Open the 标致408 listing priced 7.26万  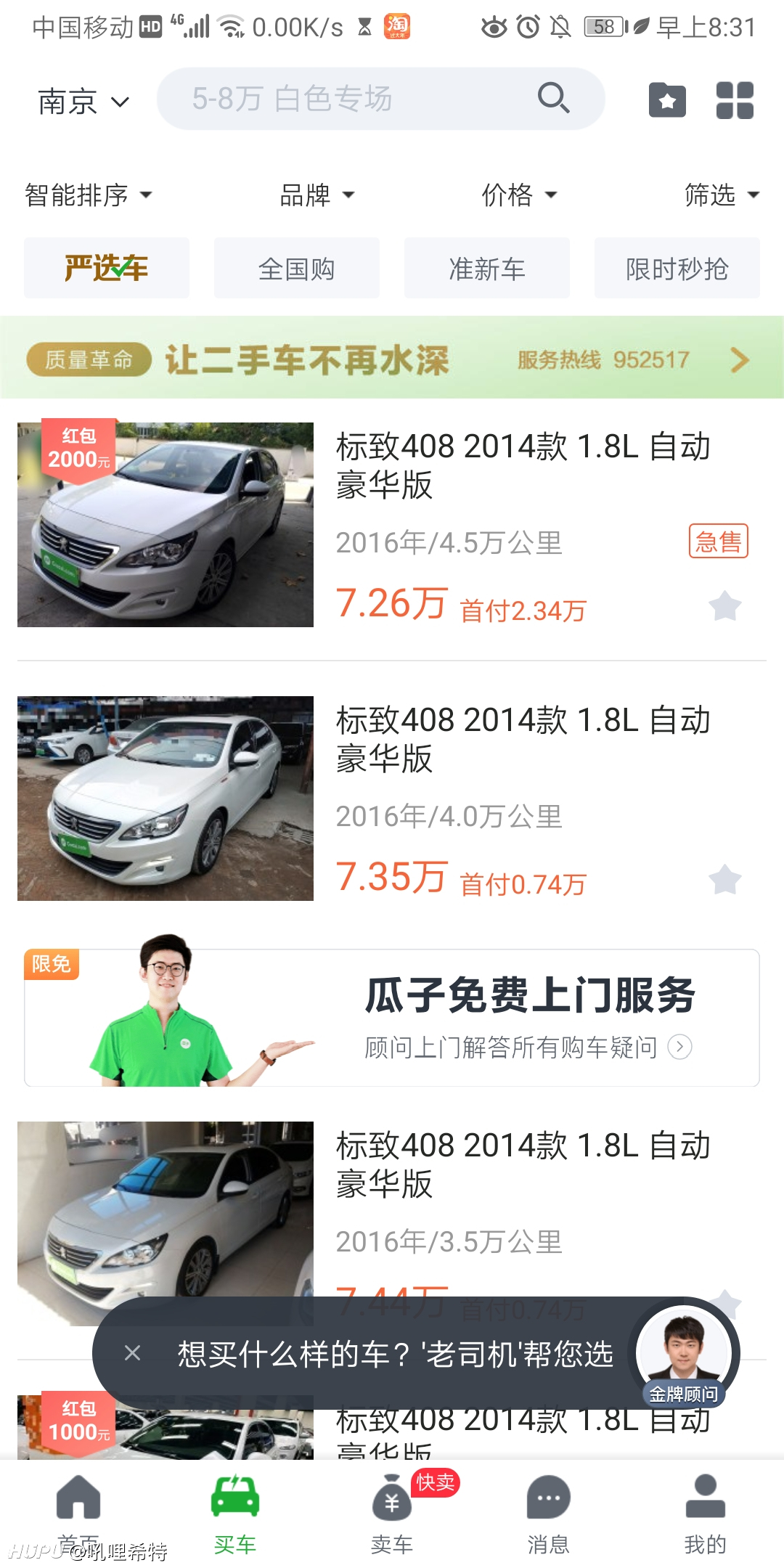point(392,525)
